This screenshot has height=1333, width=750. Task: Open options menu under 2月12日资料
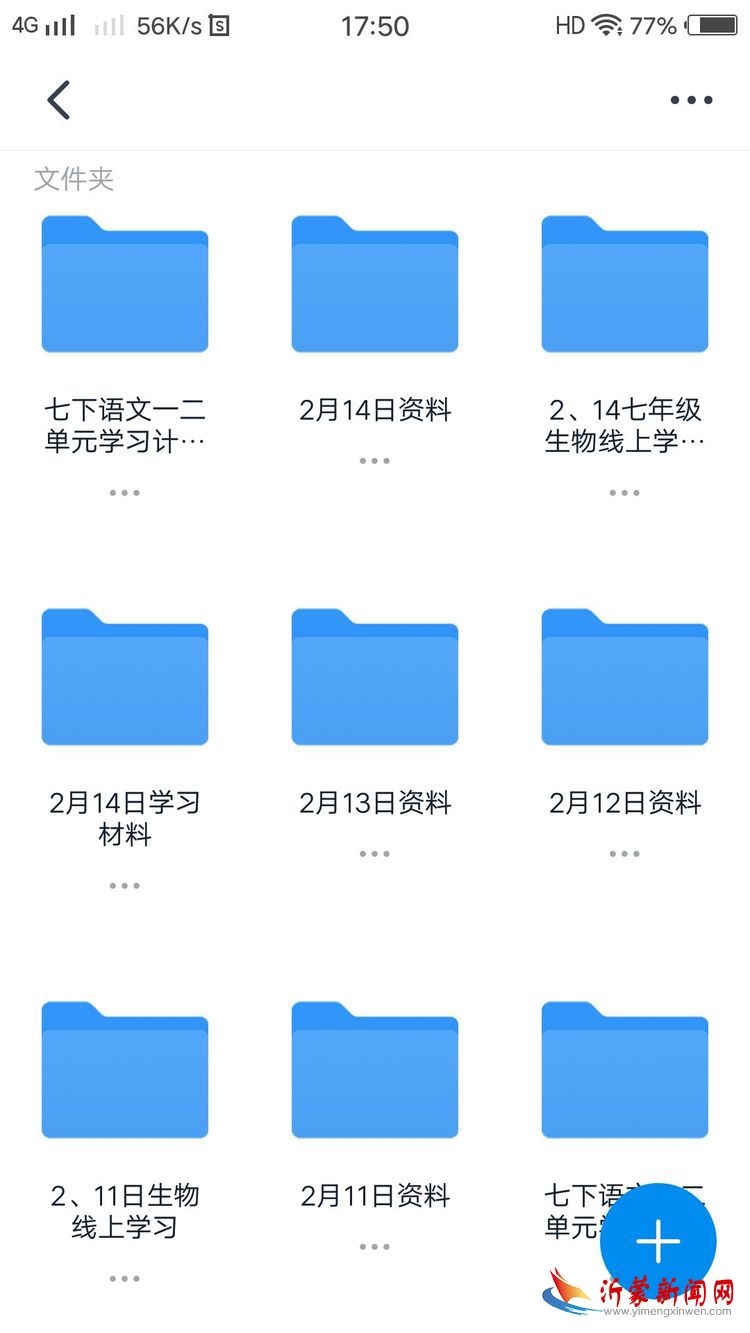pos(624,853)
